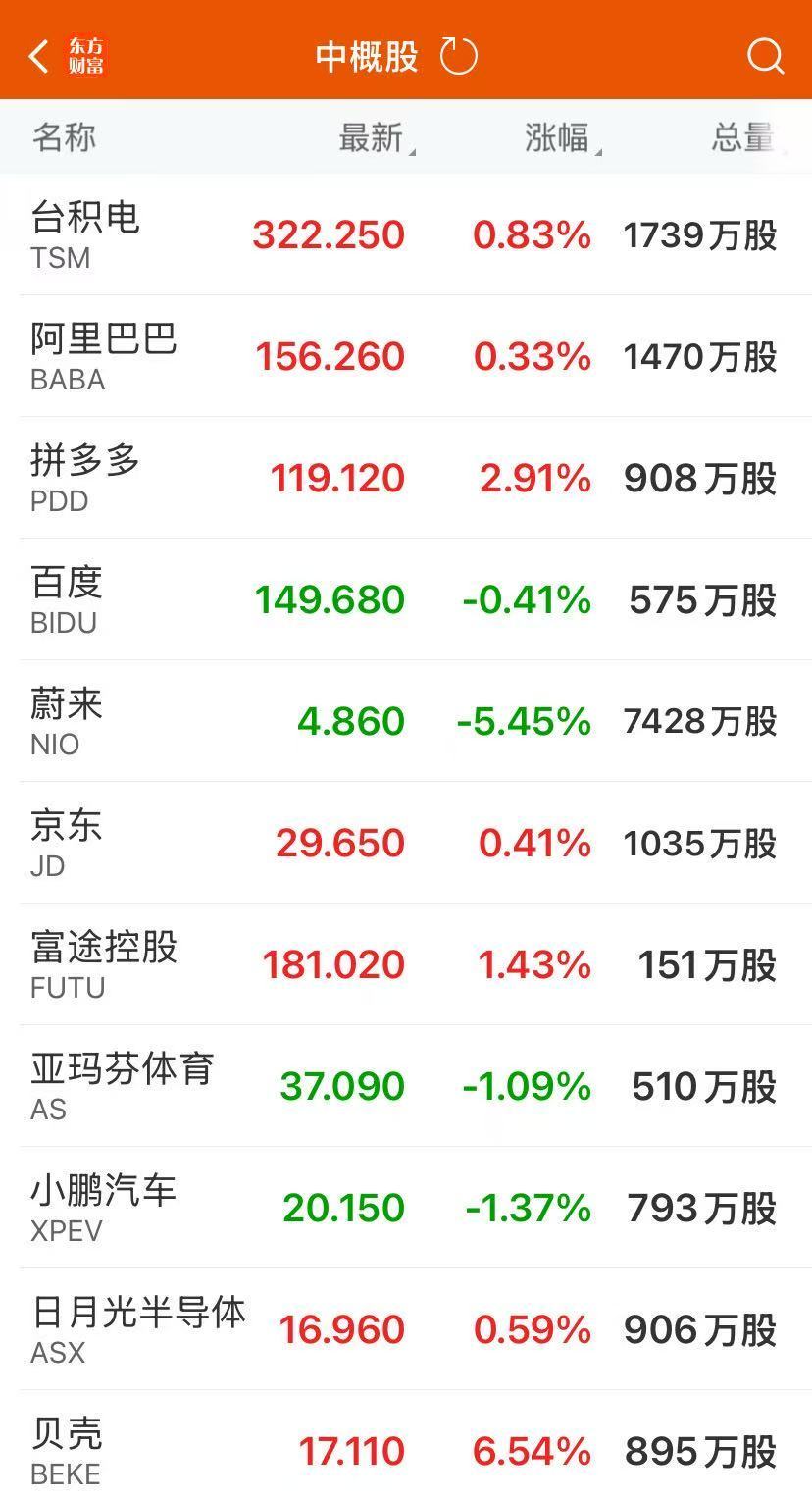Sort the list by 涨幅

pyautogui.click(x=559, y=138)
